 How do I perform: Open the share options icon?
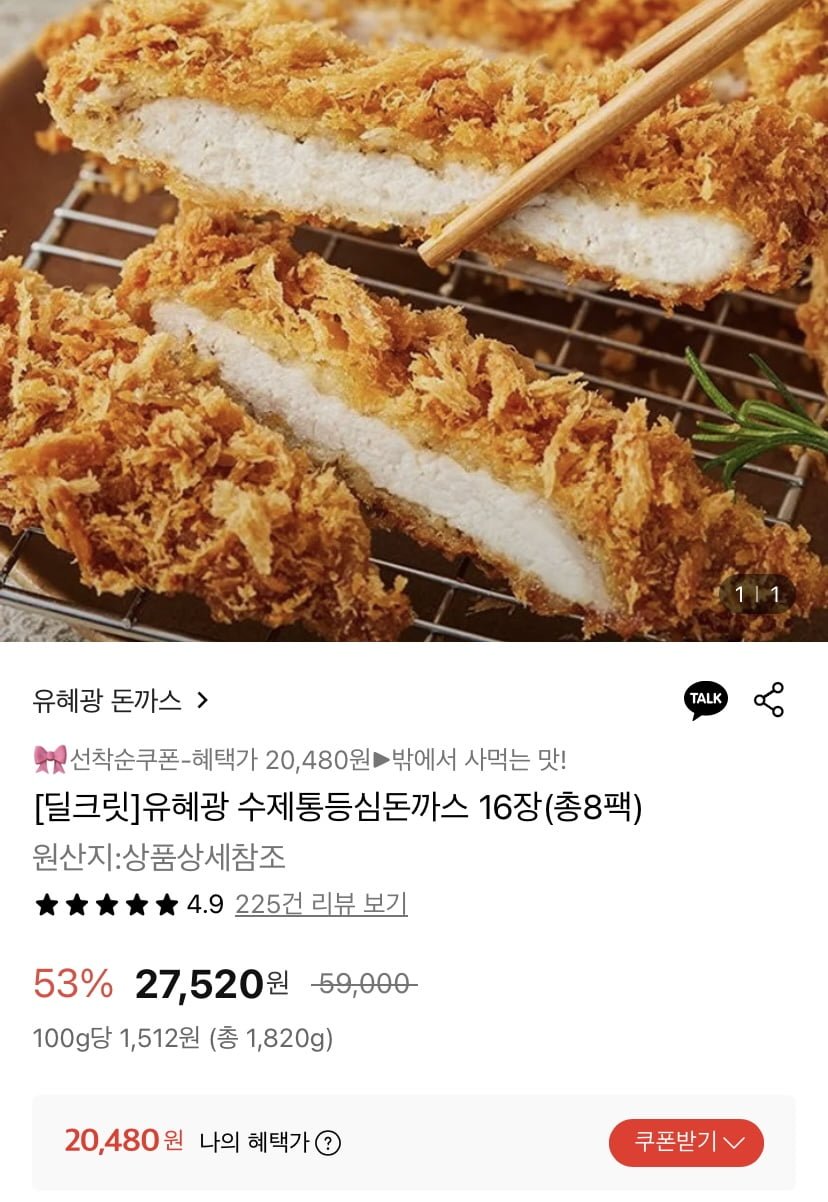coord(769,700)
